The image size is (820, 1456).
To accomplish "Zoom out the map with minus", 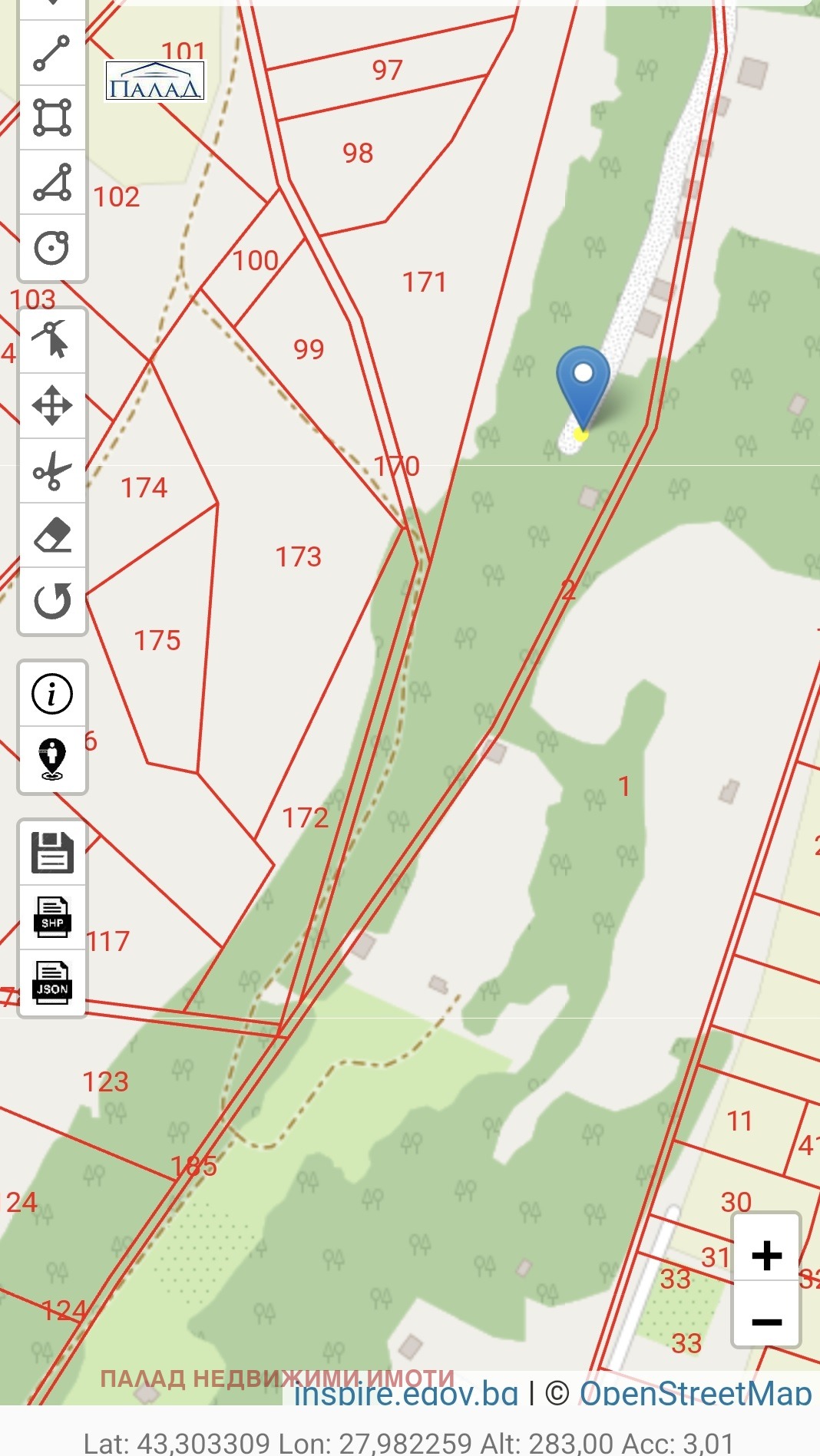I will pos(766,1322).
